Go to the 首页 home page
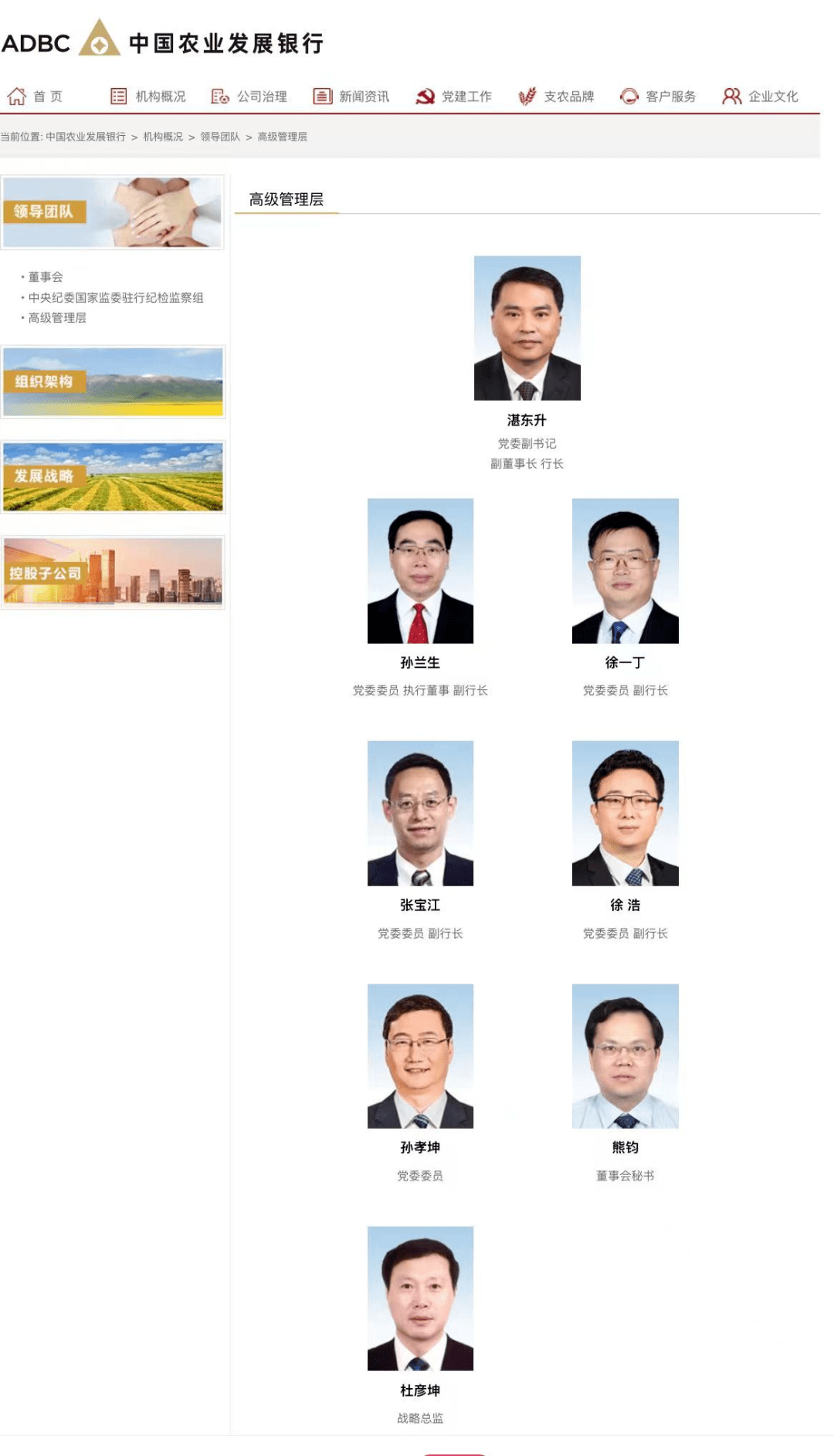 pyautogui.click(x=36, y=97)
